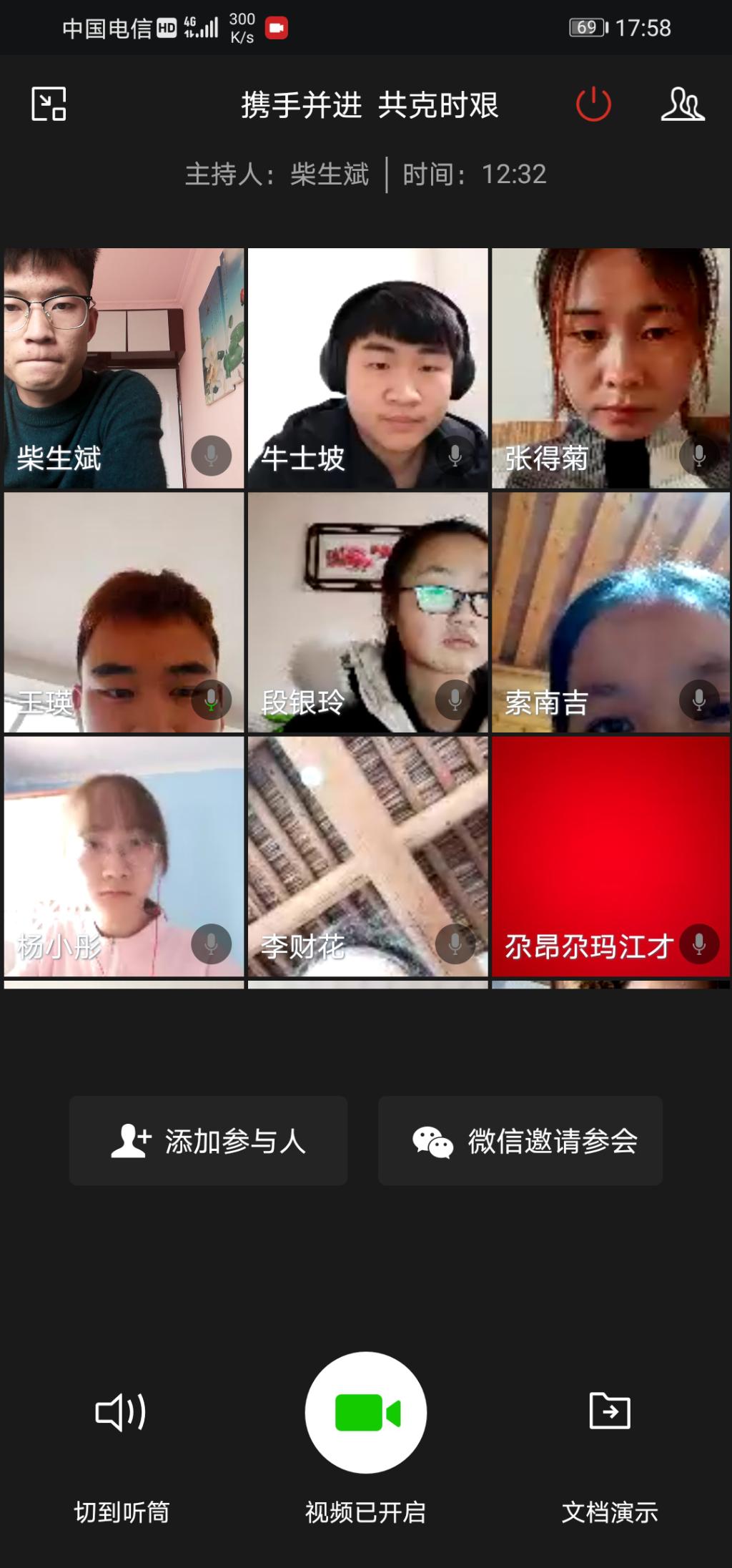Image resolution: width=732 pixels, height=1568 pixels.
Task: Tap the microphone icon on 王瑛's tile
Action: coord(211,700)
